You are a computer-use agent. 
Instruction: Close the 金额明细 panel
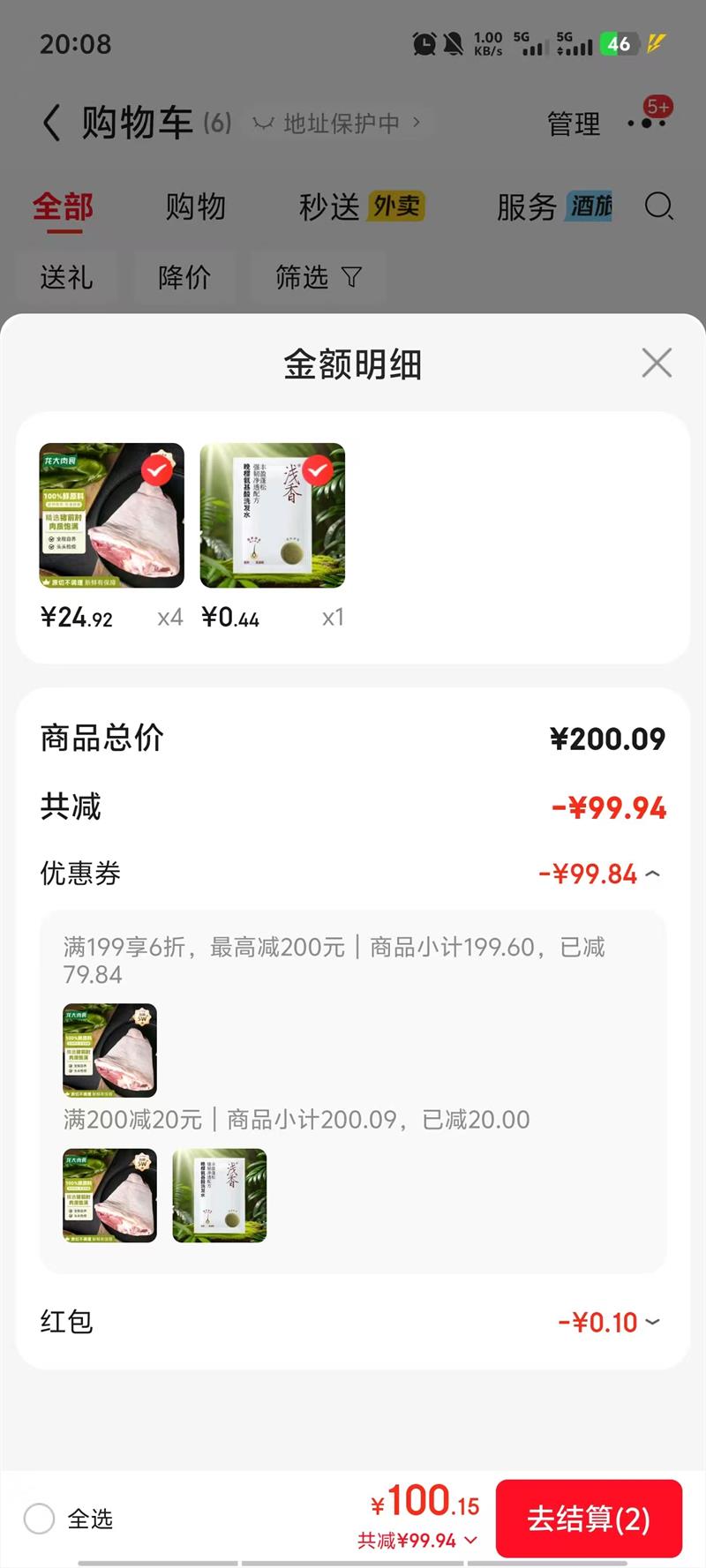[657, 363]
